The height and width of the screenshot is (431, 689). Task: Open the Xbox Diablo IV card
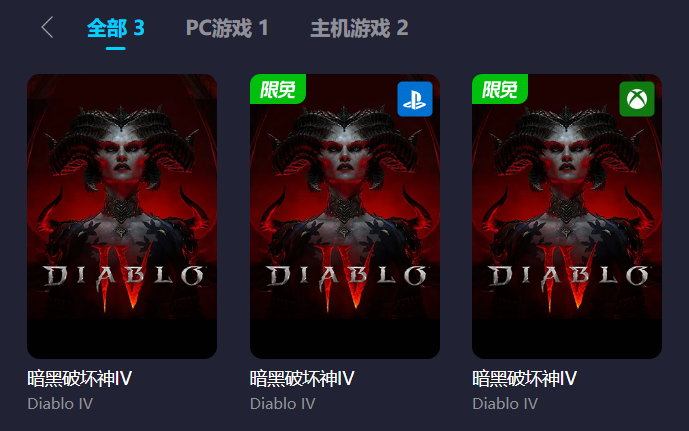567,217
